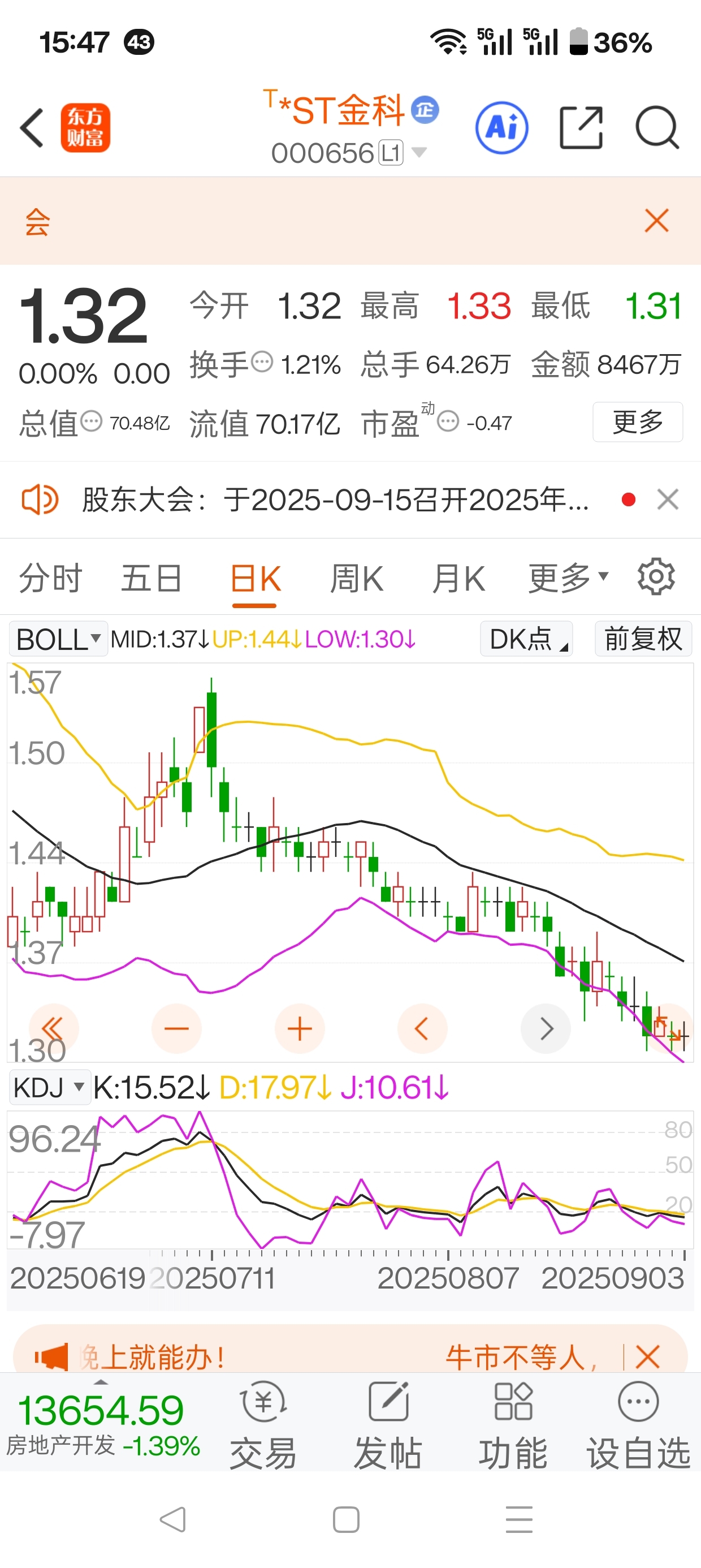
Task: Switch to the 周K weekly chart tab
Action: (x=357, y=578)
